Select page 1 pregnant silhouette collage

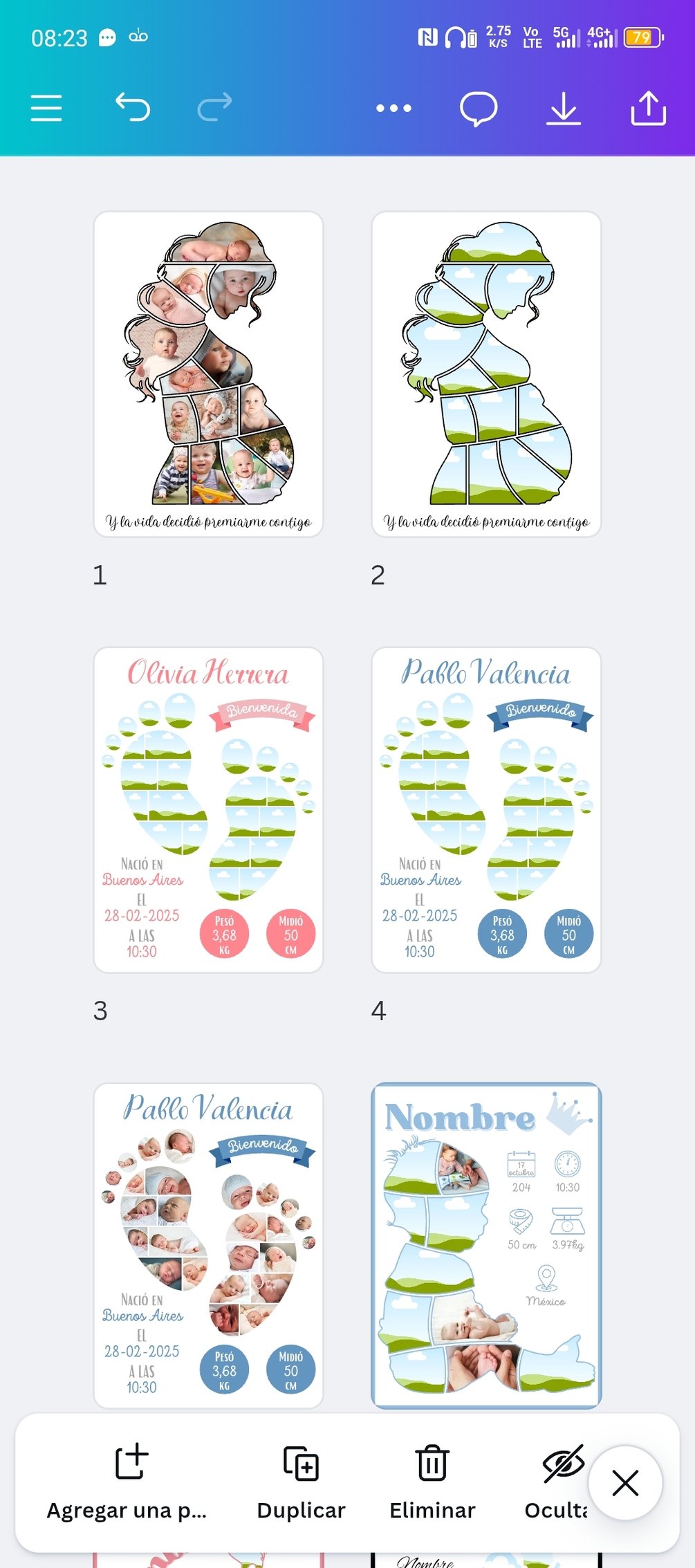point(208,373)
